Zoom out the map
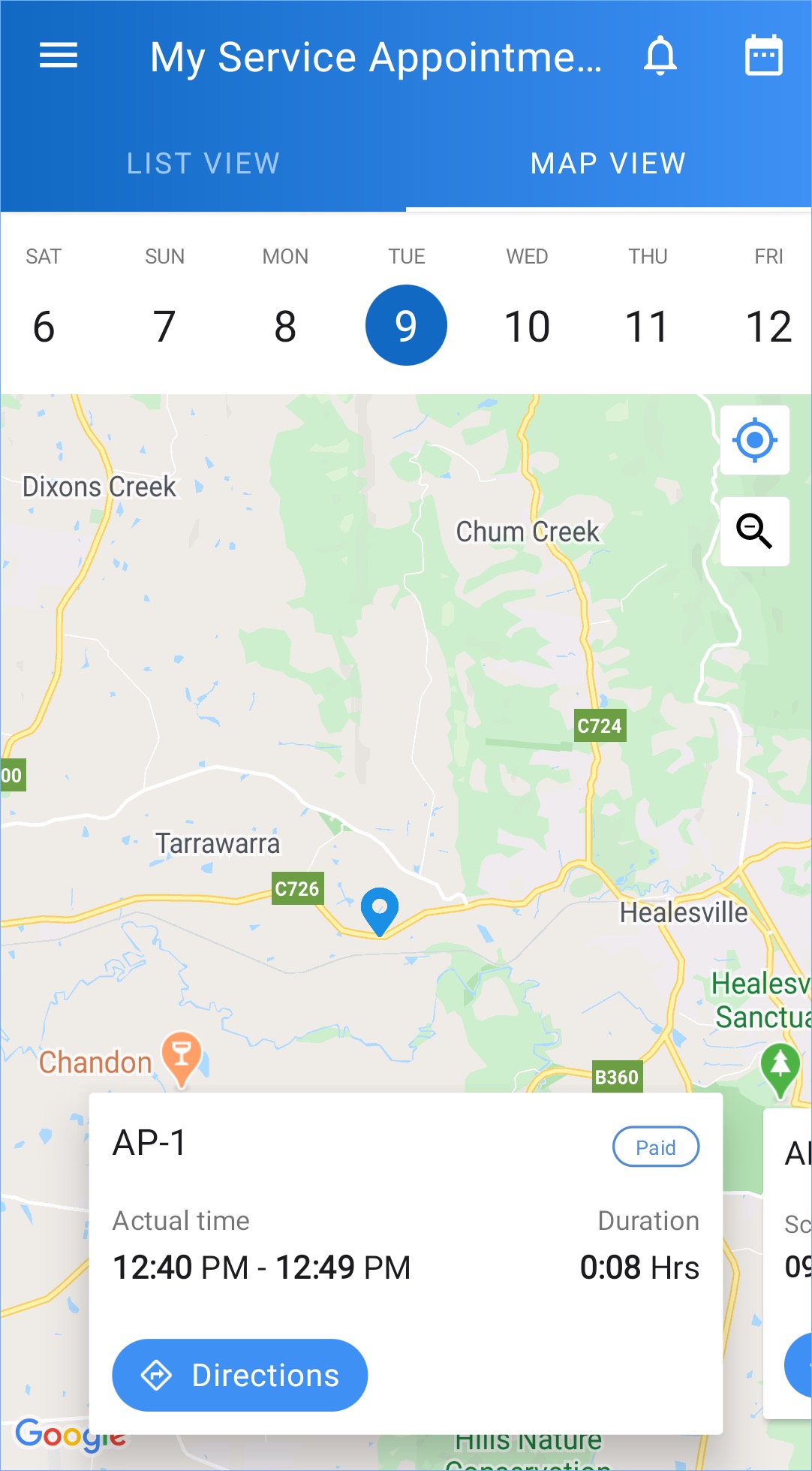The width and height of the screenshot is (812, 1471). point(754,532)
